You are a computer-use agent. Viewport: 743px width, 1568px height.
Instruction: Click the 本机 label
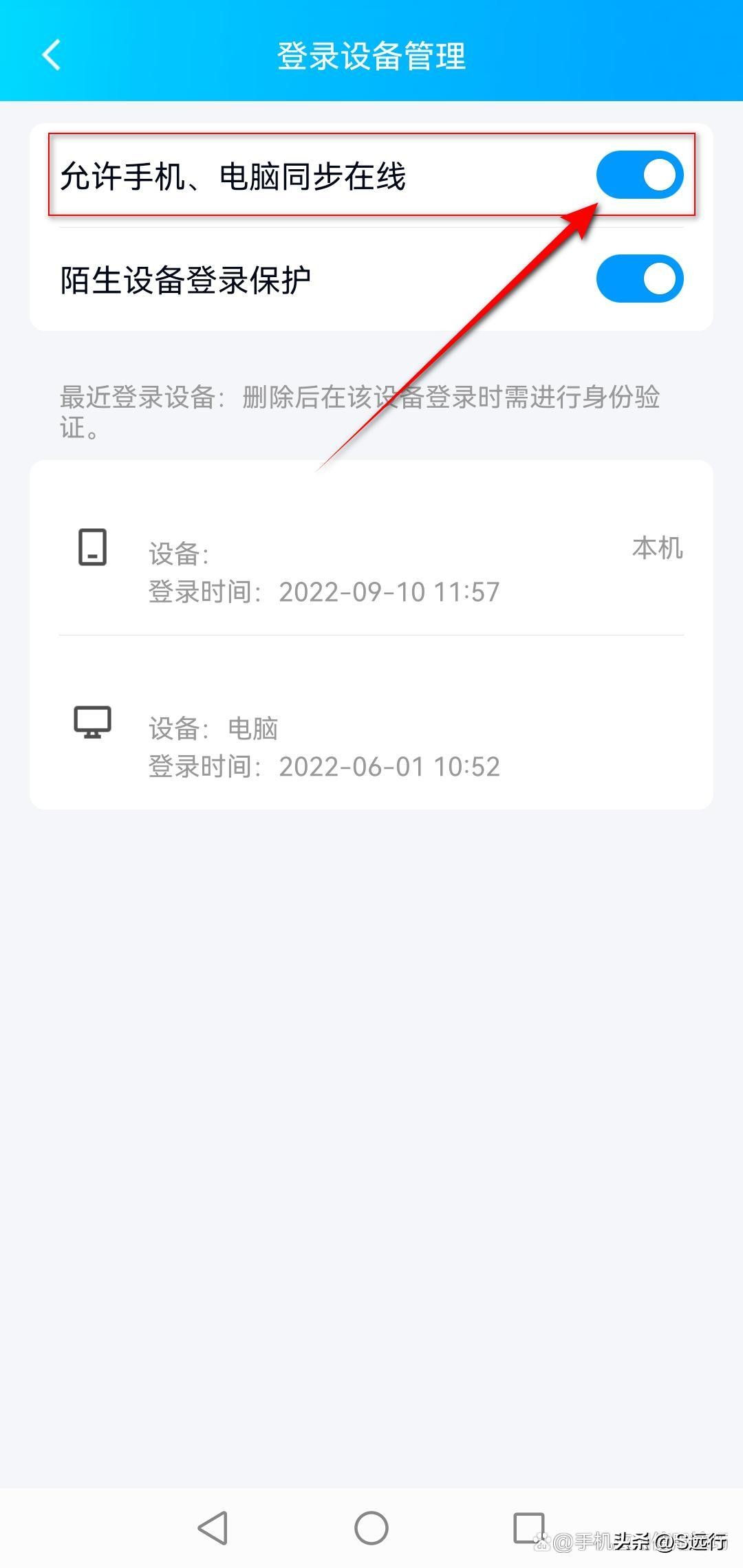point(656,548)
